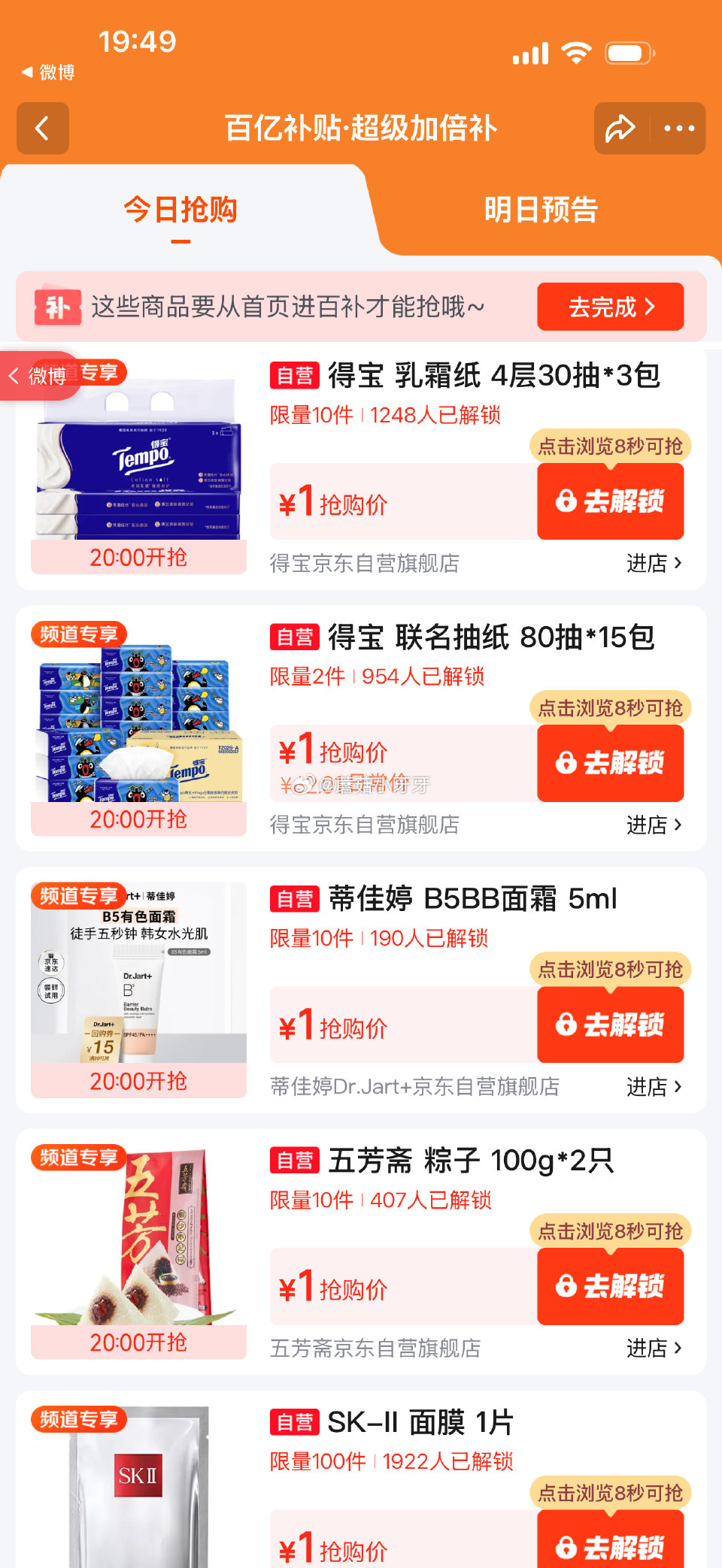Tap ◀ 微博 return link in status bar
Viewport: 722px width, 1568px height.
pyautogui.click(x=47, y=72)
